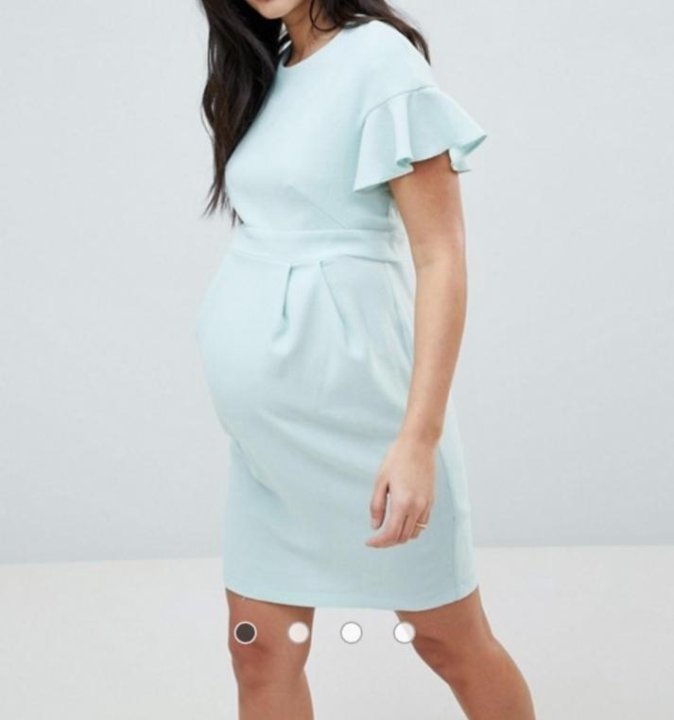Jump to the second photo via indicator dot
The height and width of the screenshot is (720, 674).
point(298,632)
